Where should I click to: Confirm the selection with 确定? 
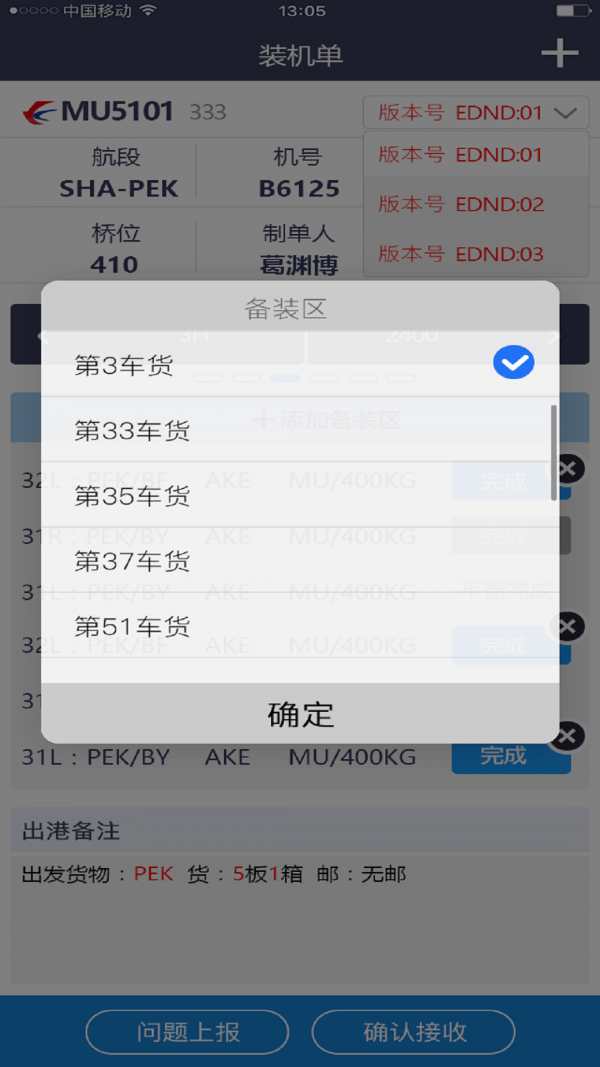click(x=300, y=714)
